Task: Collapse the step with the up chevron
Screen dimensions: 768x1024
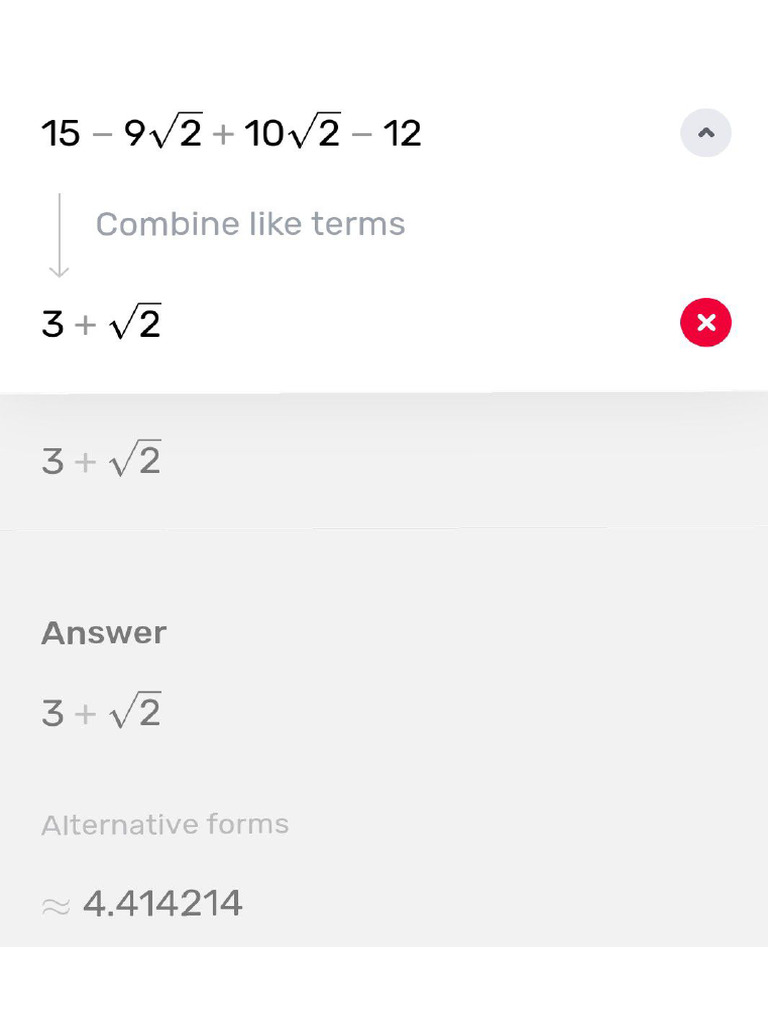Action: coord(706,133)
